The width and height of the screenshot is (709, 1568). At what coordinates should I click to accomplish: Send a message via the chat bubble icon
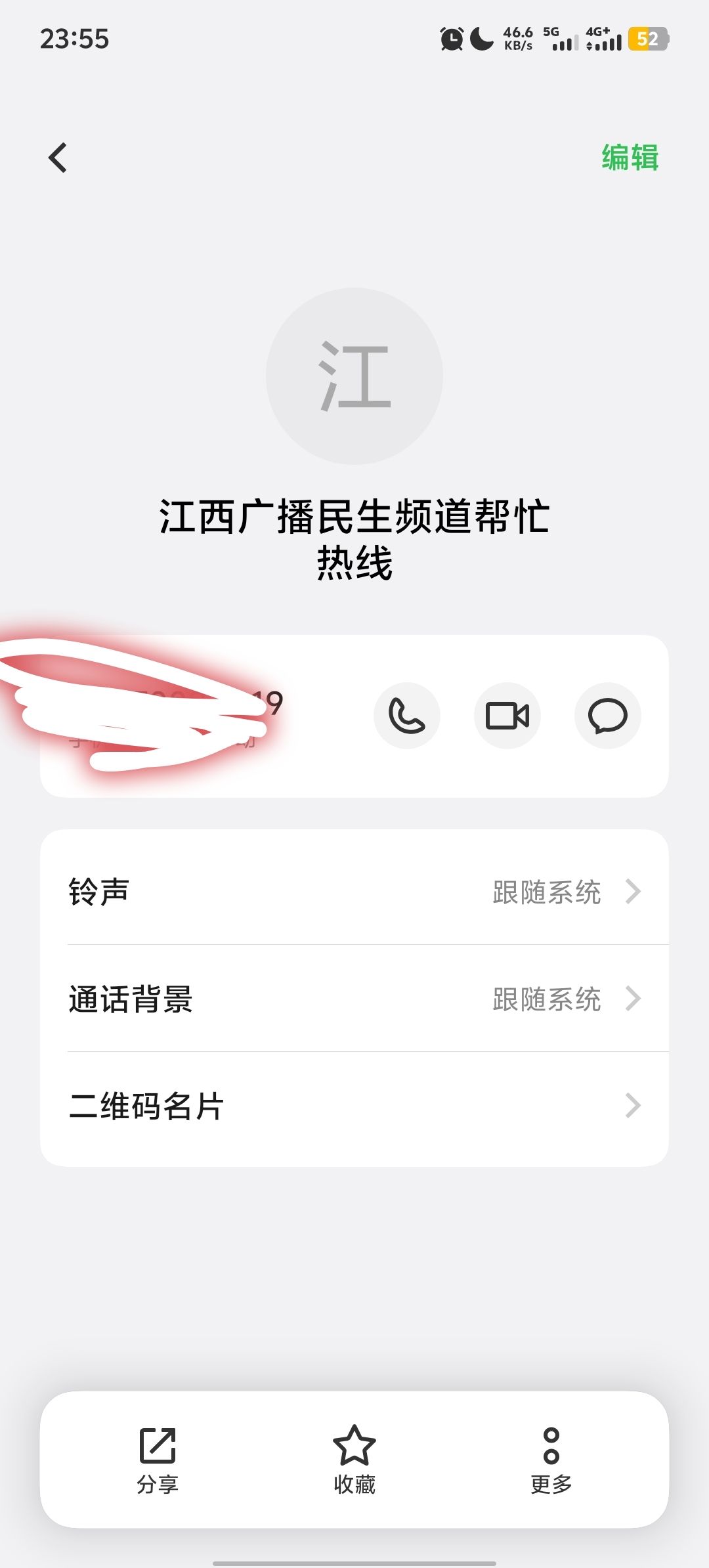(607, 716)
